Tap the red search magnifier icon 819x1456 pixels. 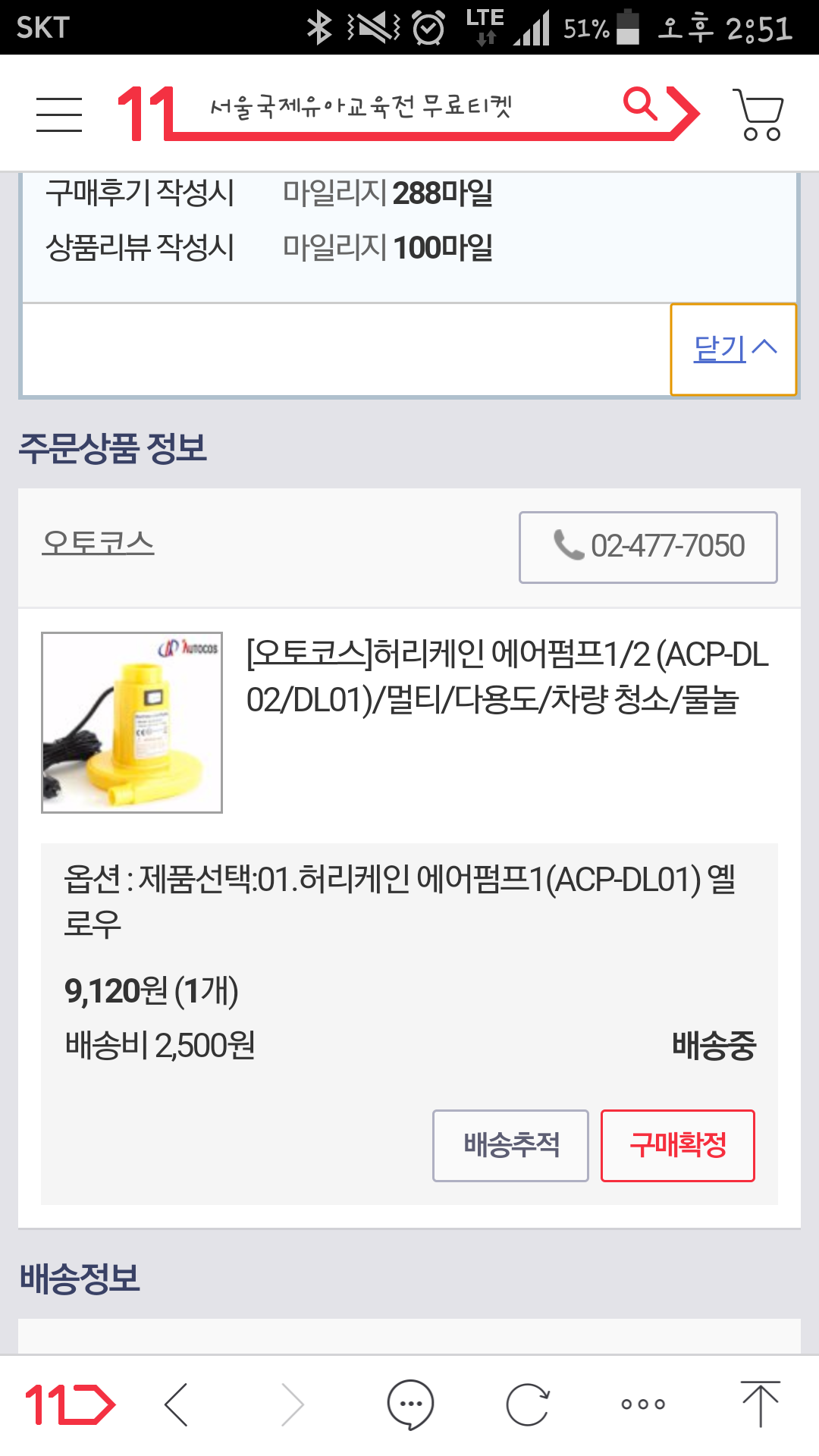coord(641,104)
